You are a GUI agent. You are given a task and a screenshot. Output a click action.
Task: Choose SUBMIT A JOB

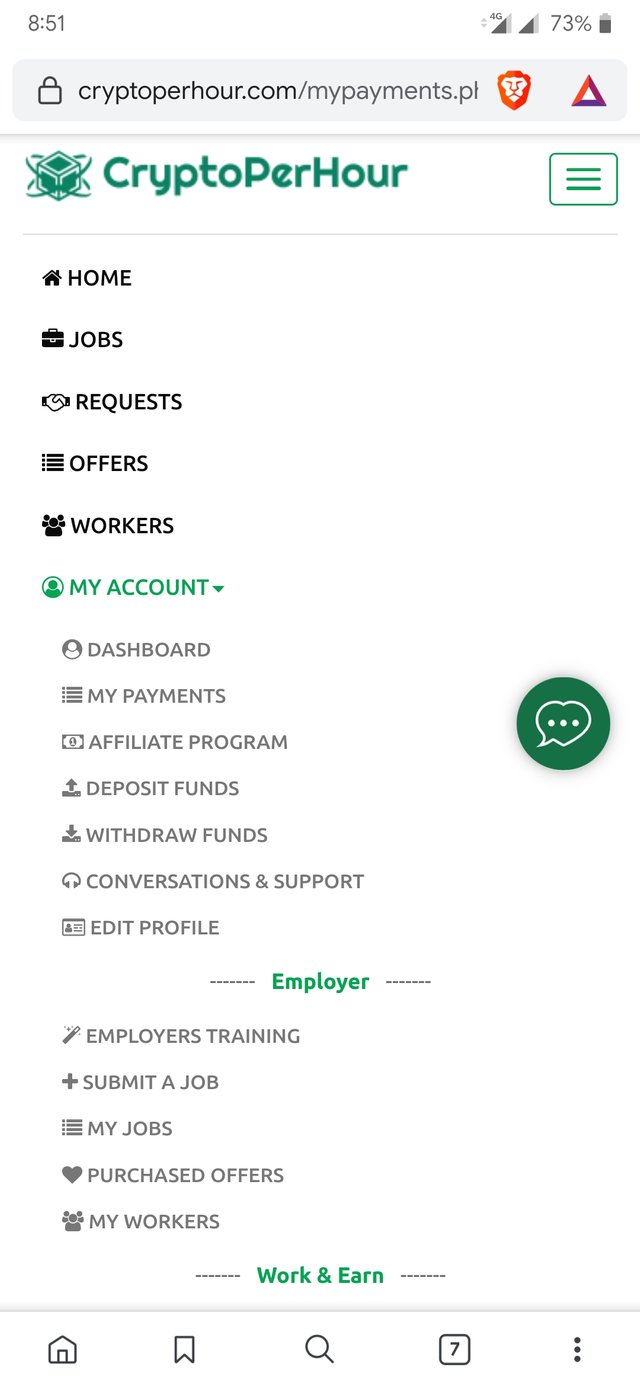coord(140,1082)
